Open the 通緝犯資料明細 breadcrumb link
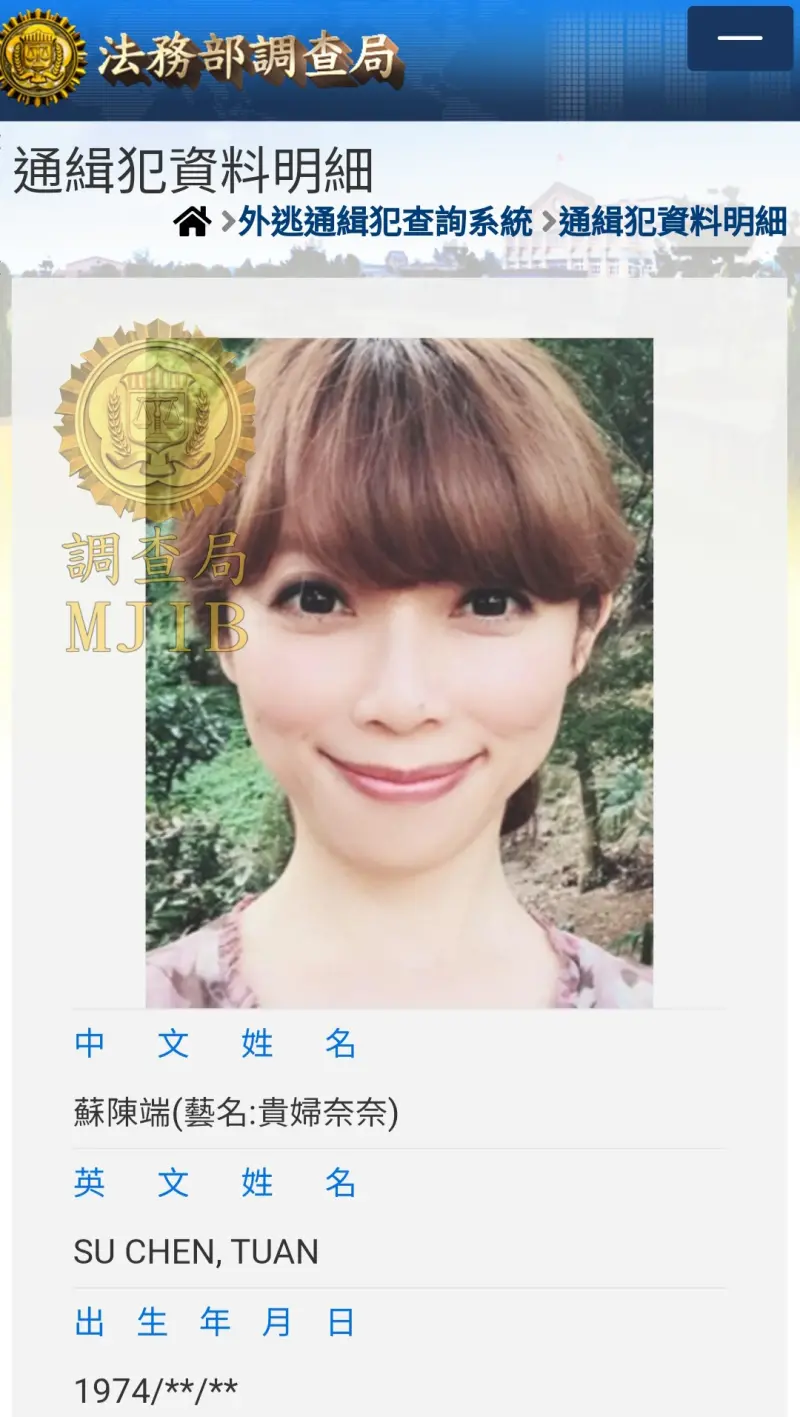 (x=672, y=221)
